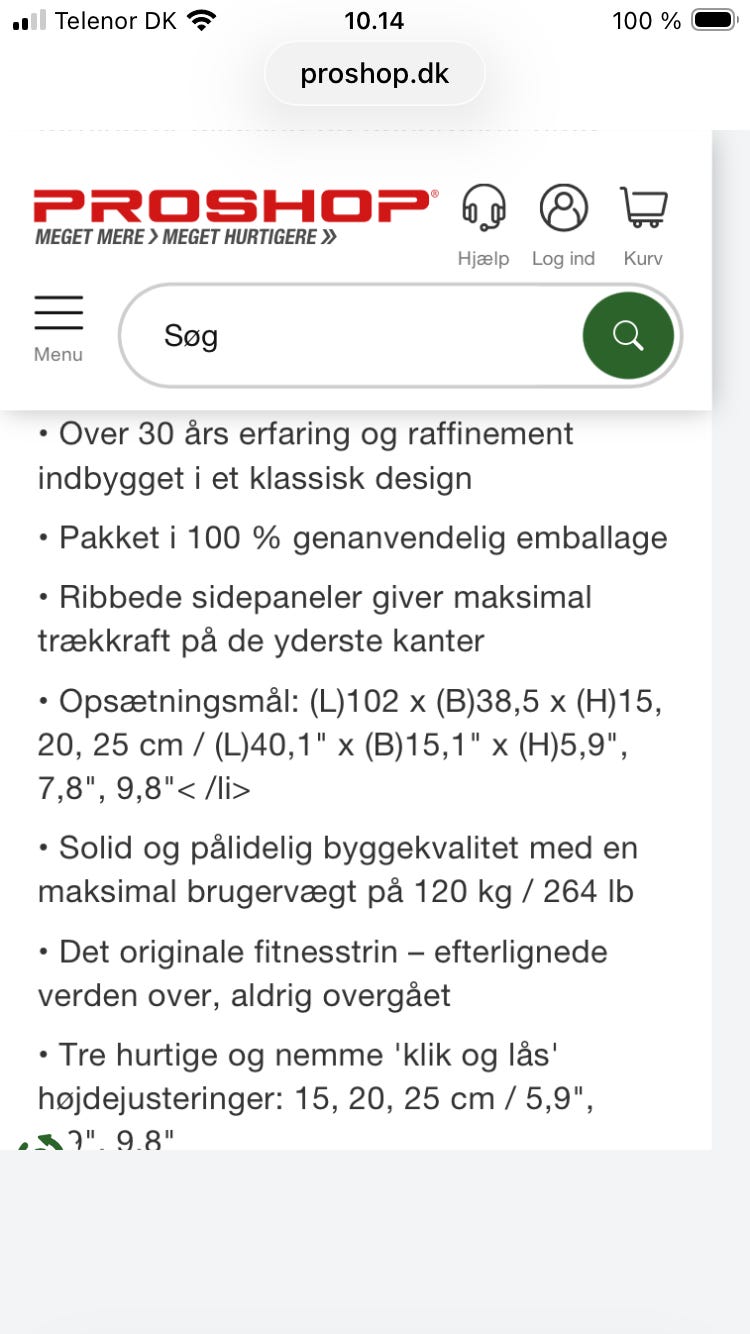This screenshot has width=750, height=1334.
Task: Tap the green search magnifier button
Action: point(628,336)
